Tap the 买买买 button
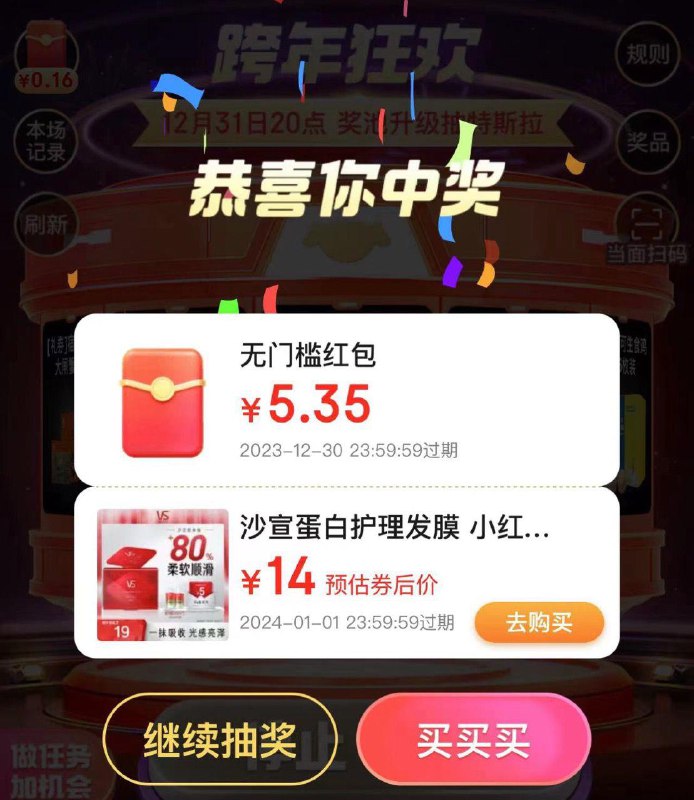This screenshot has width=694, height=800. pyautogui.click(x=473, y=740)
